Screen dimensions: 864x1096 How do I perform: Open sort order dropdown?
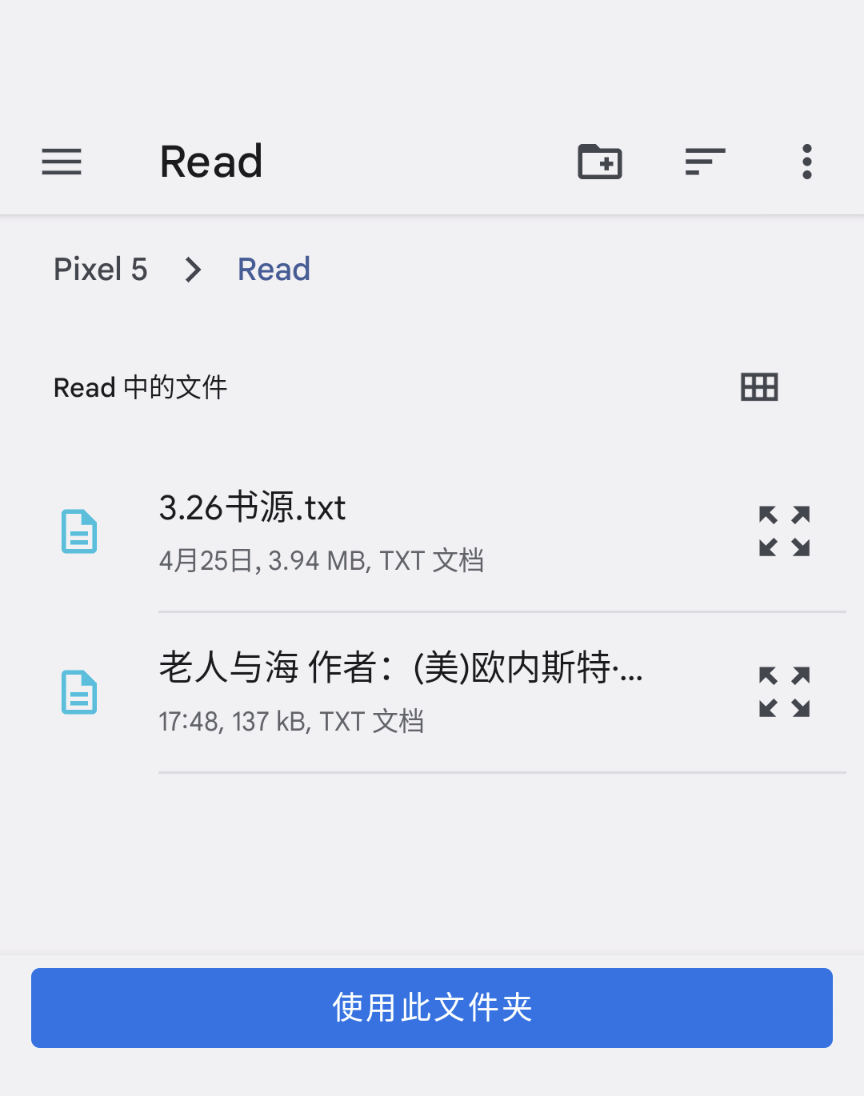(x=705, y=162)
